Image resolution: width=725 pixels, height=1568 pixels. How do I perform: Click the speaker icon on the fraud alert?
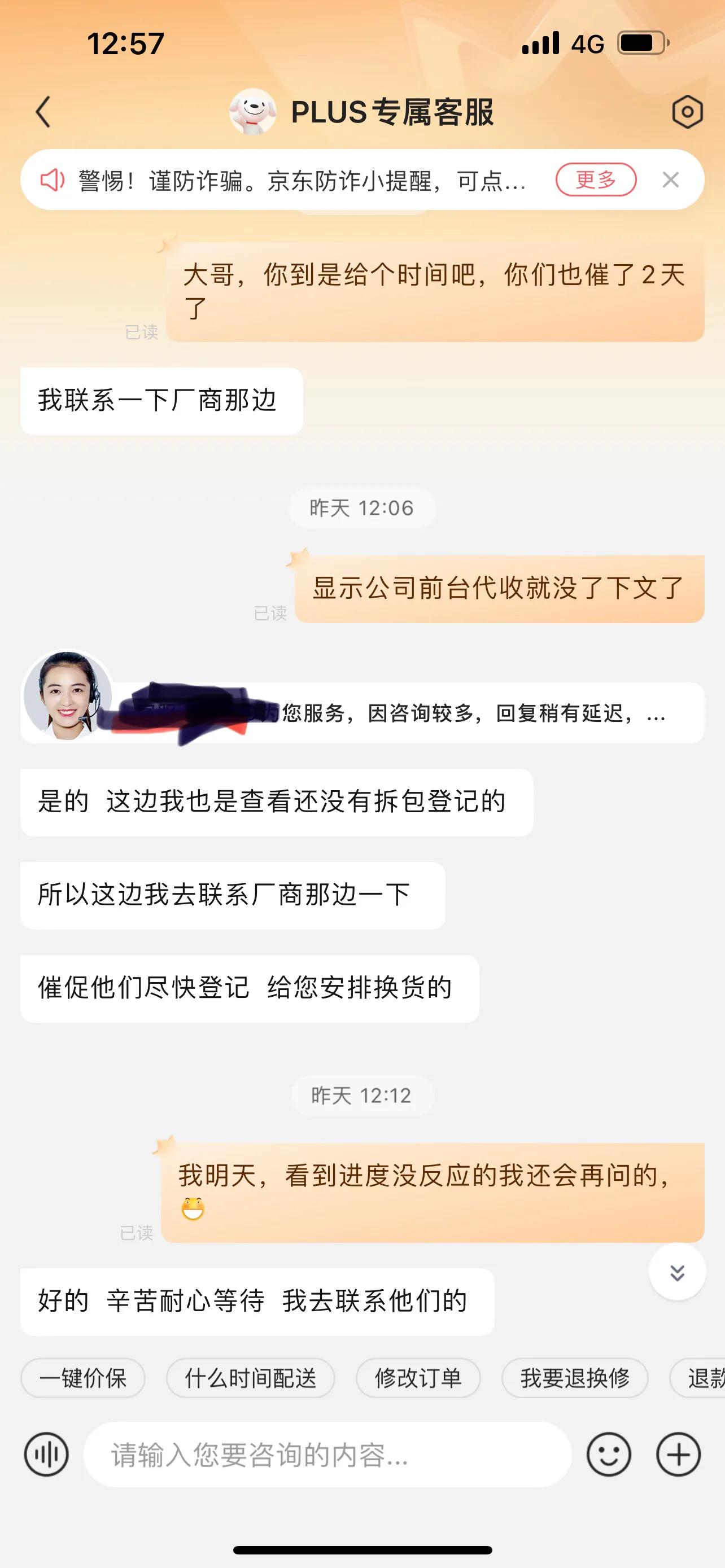tap(53, 179)
